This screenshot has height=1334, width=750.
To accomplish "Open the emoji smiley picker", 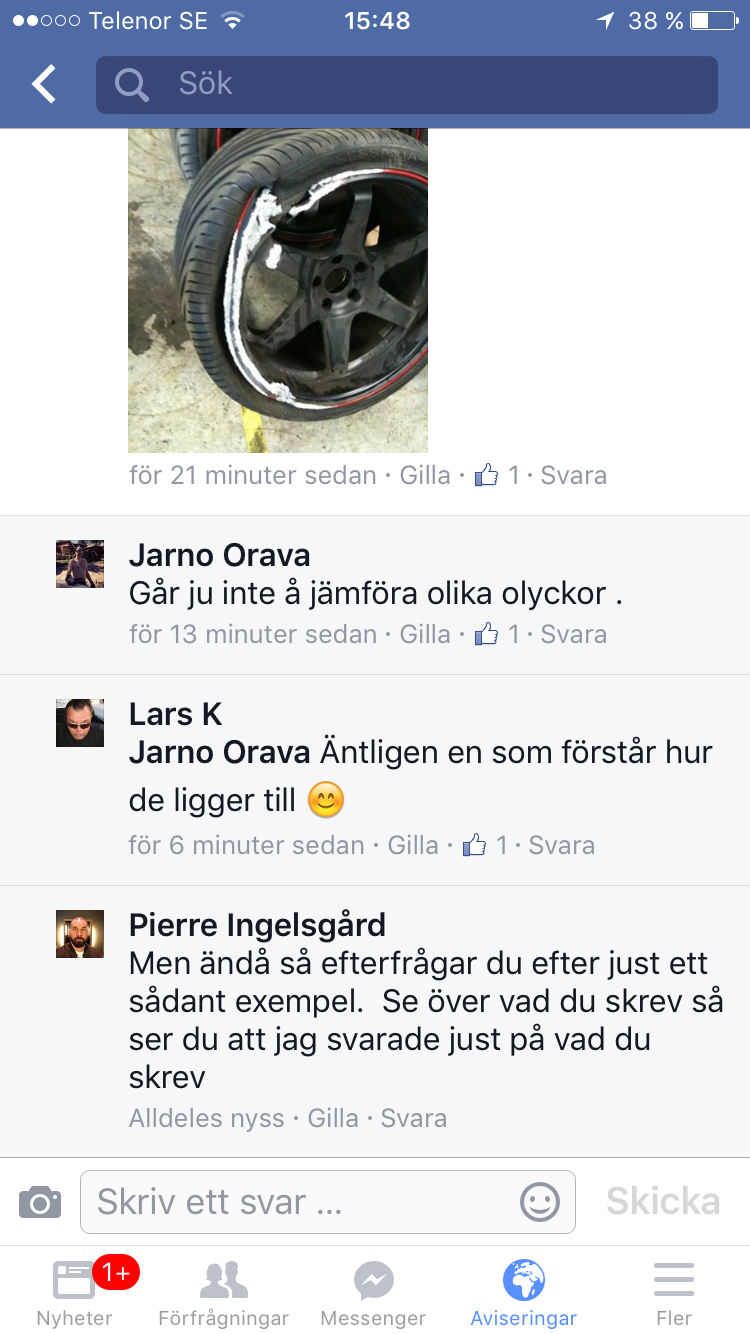I will click(x=540, y=1202).
